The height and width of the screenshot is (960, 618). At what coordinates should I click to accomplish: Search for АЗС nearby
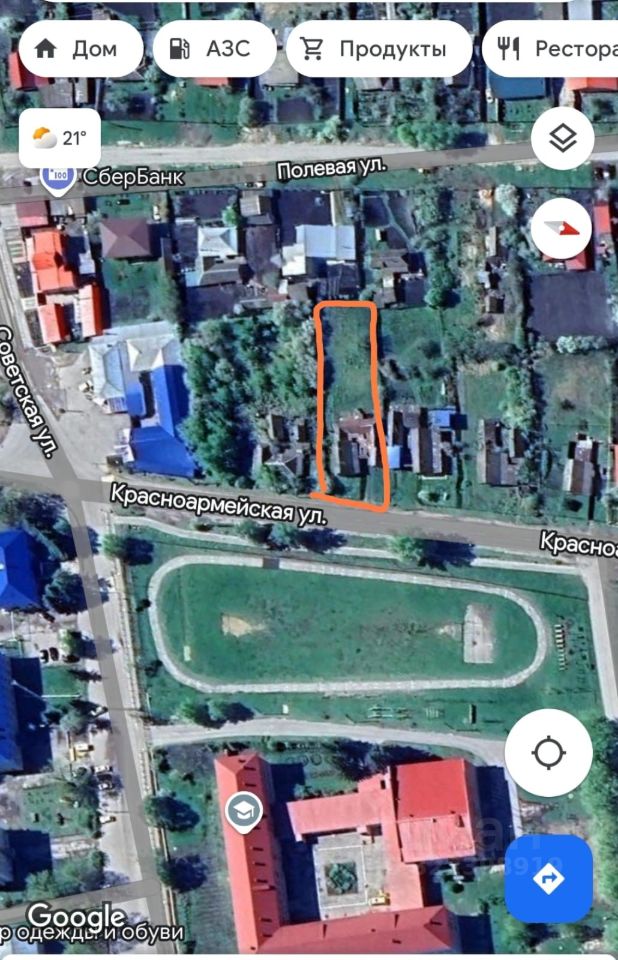212,49
